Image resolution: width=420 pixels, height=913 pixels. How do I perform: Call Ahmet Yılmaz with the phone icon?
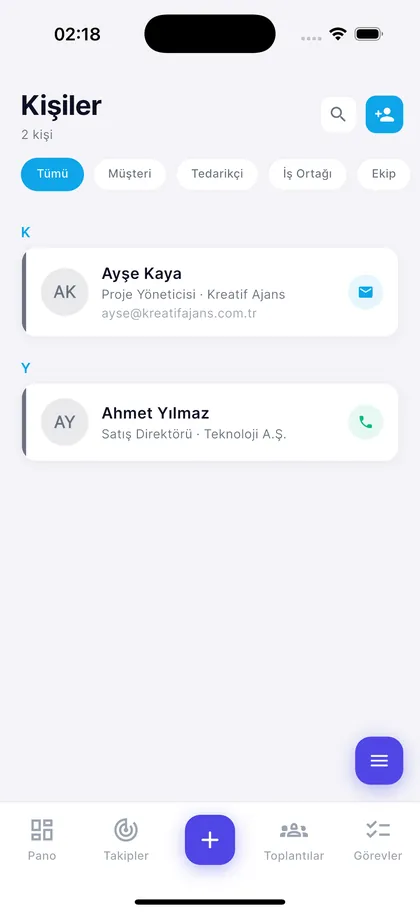(x=366, y=422)
